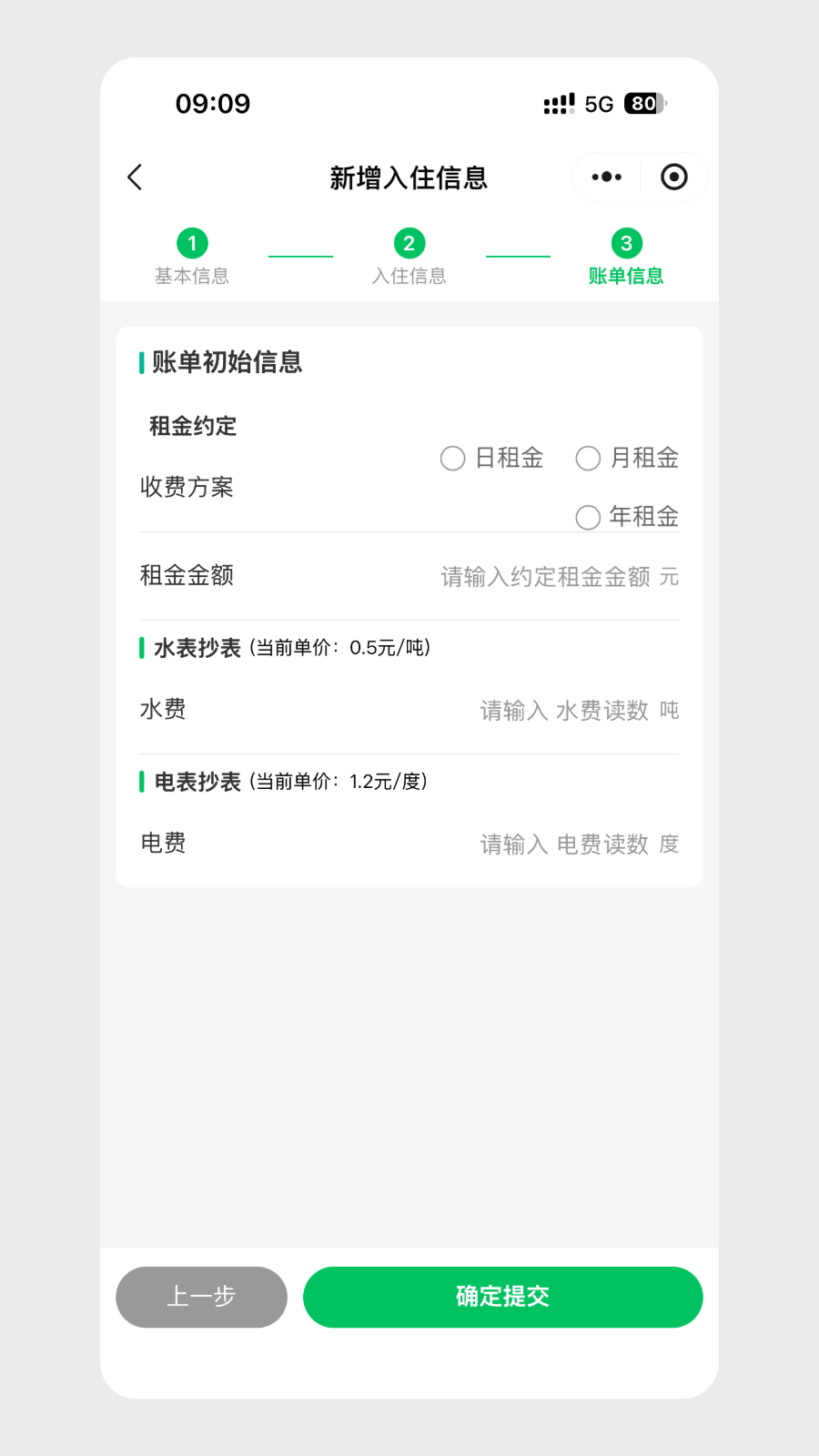Switch to the 入住信息 step

(x=409, y=276)
